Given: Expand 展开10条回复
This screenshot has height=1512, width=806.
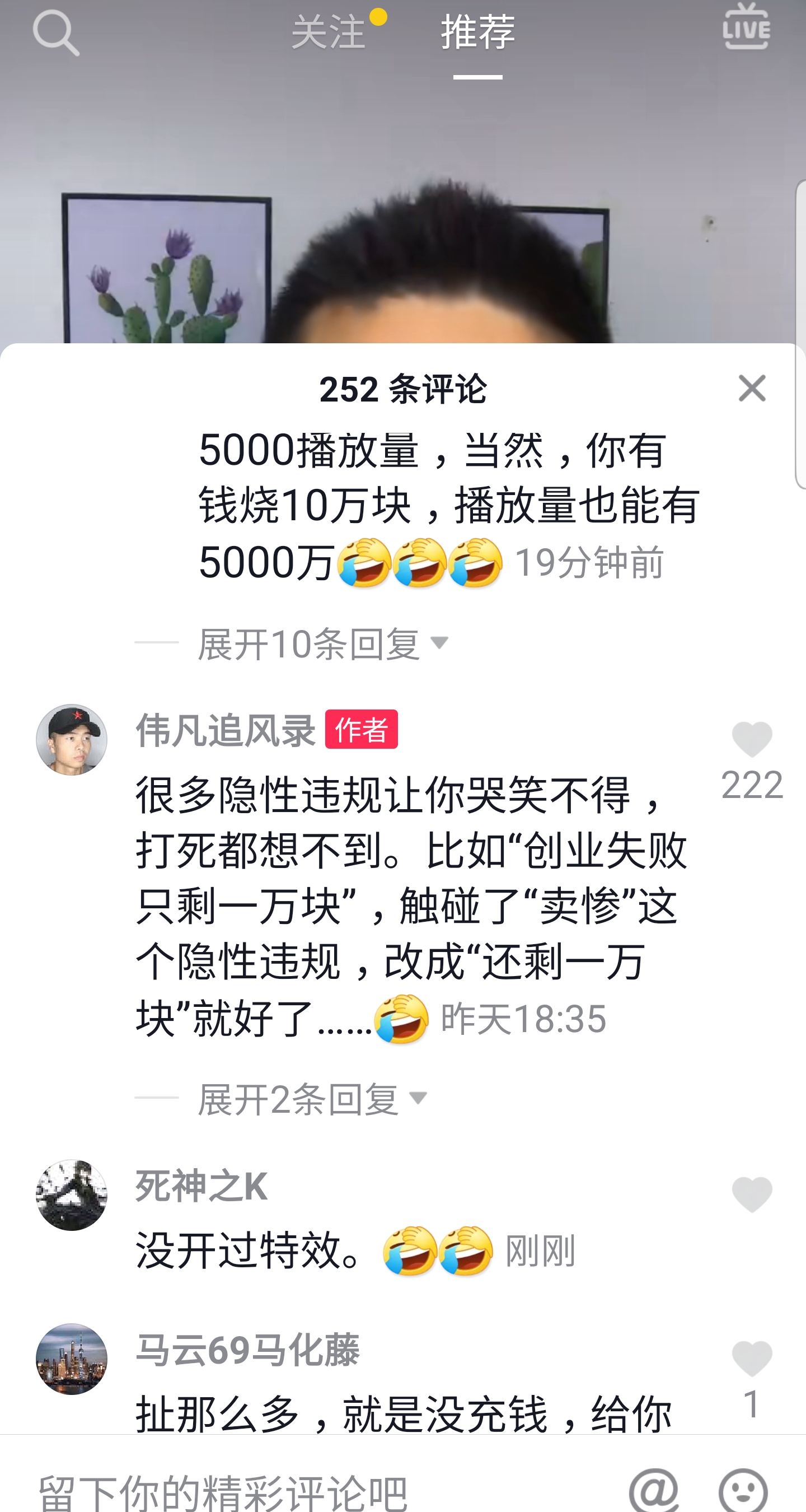Looking at the screenshot, I should point(322,643).
